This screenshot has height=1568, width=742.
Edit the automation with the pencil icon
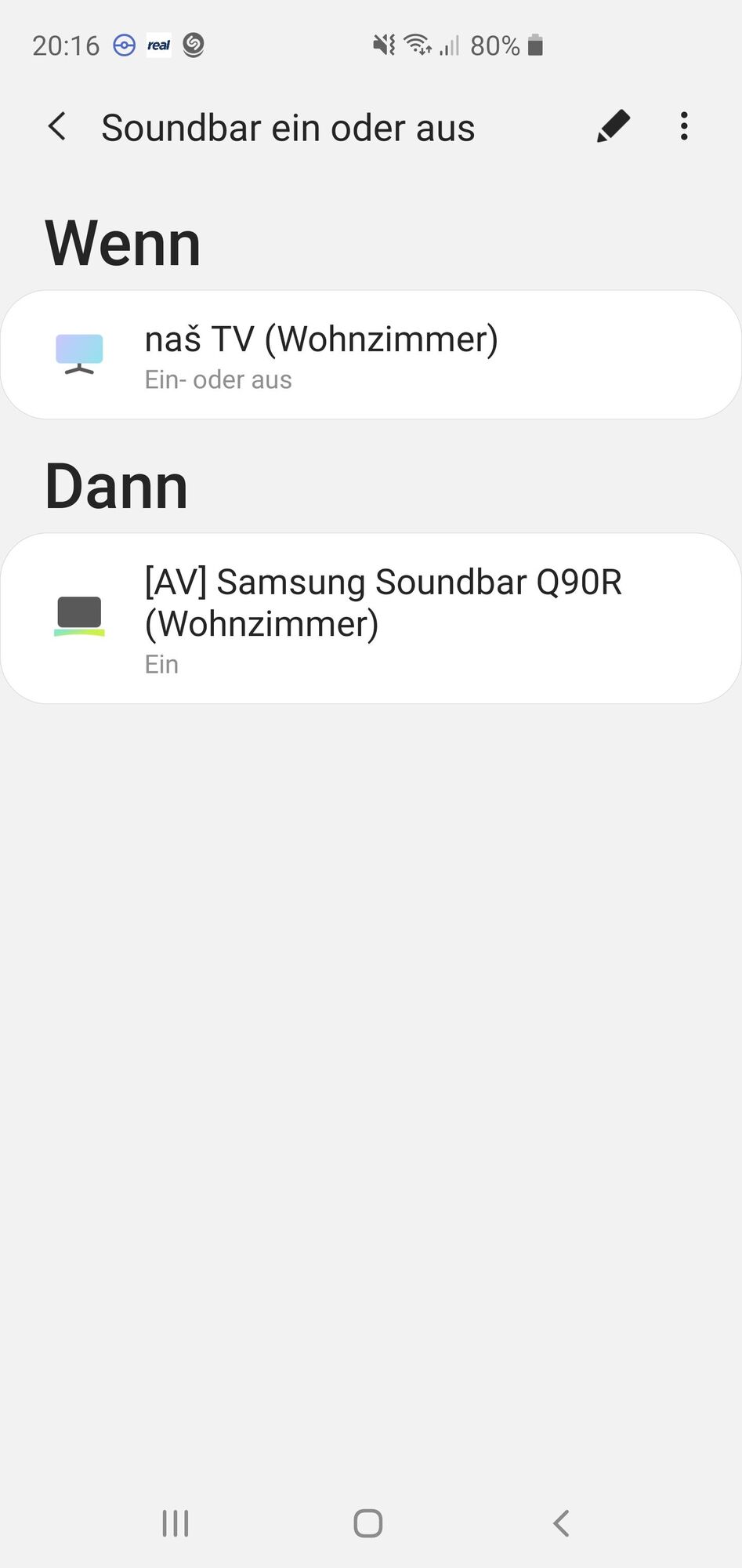tap(613, 126)
